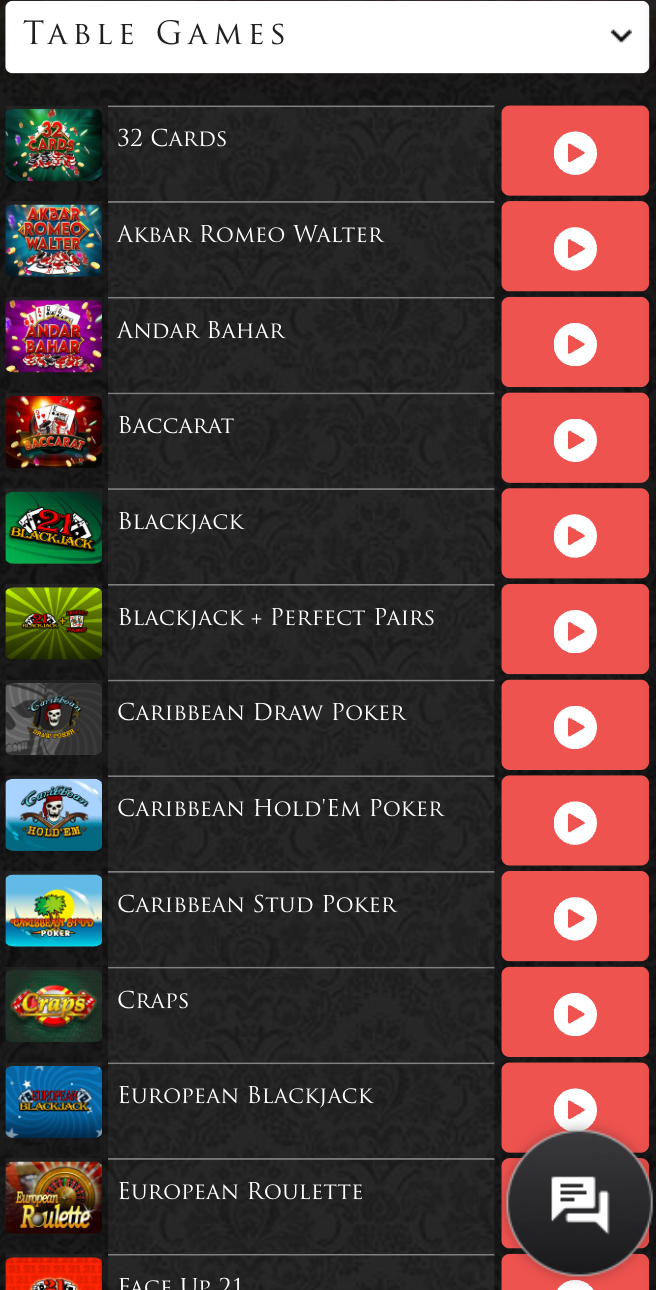Play Blackjack

coord(575,535)
